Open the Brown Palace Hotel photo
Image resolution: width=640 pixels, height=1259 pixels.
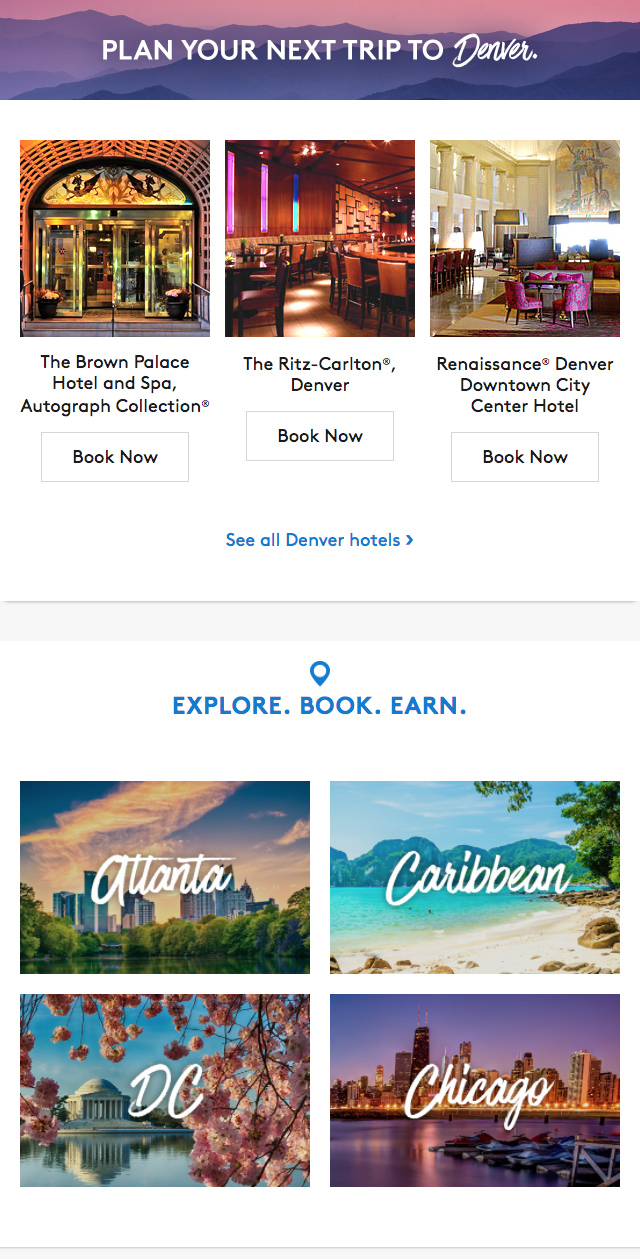pyautogui.click(x=115, y=238)
